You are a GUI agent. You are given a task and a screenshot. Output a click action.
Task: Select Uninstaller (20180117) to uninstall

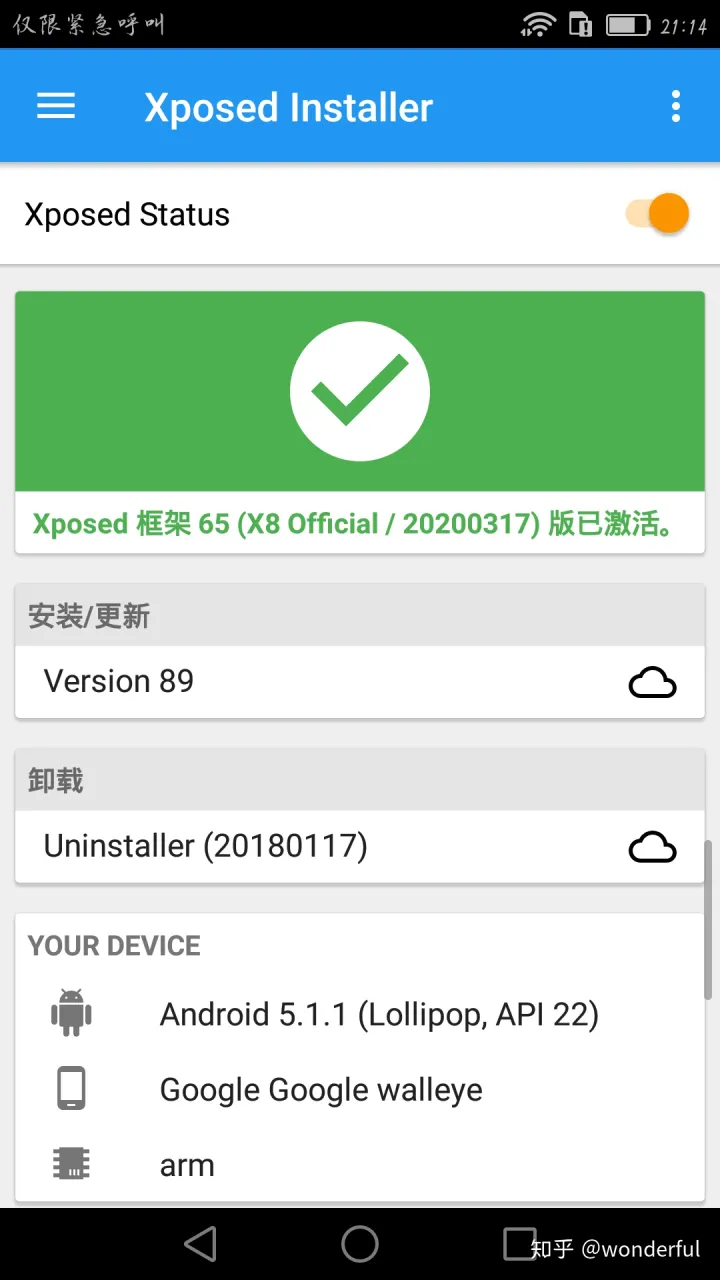tap(300, 846)
